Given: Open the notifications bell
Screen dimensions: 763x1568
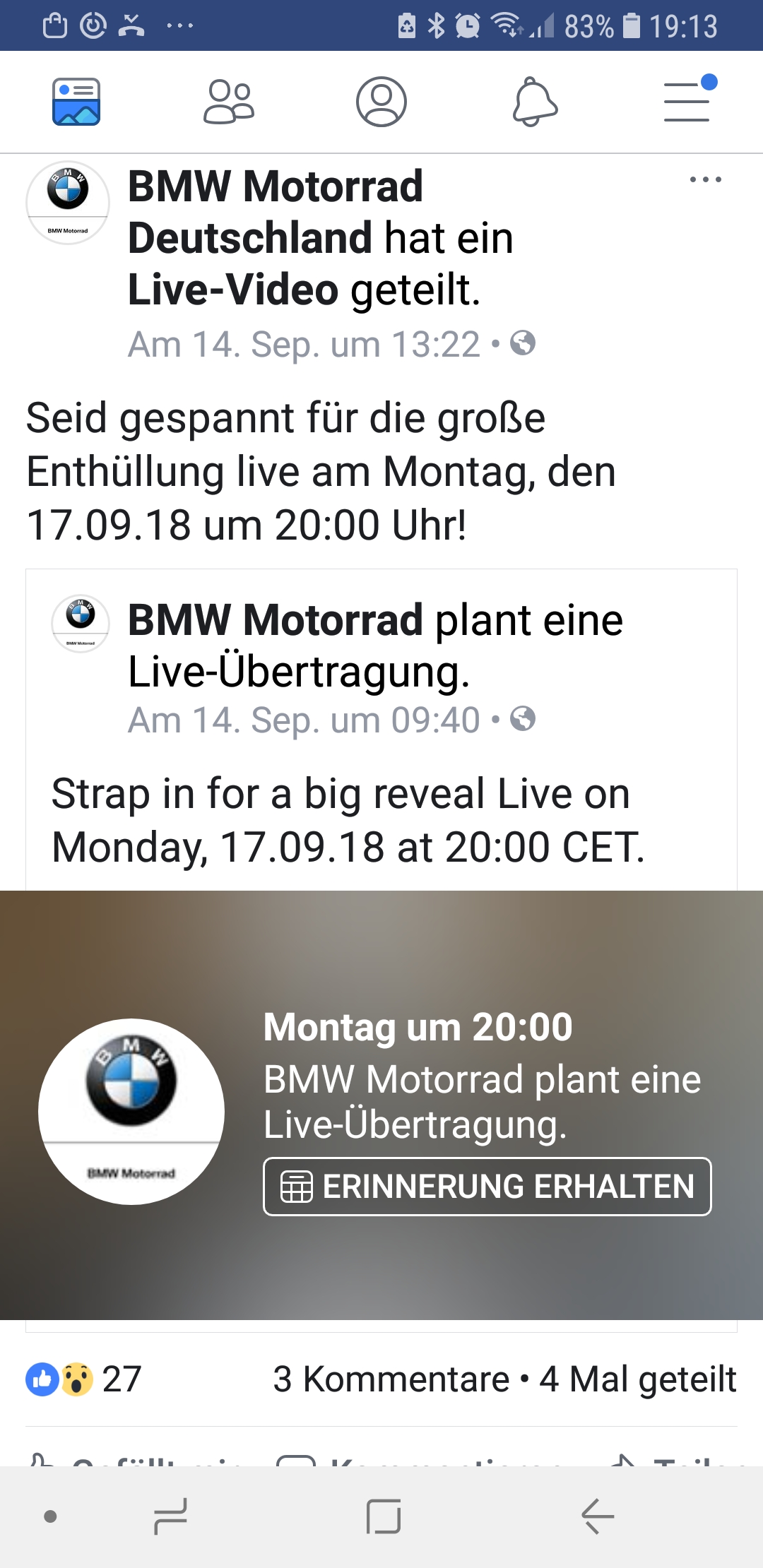Looking at the screenshot, I should click(535, 102).
